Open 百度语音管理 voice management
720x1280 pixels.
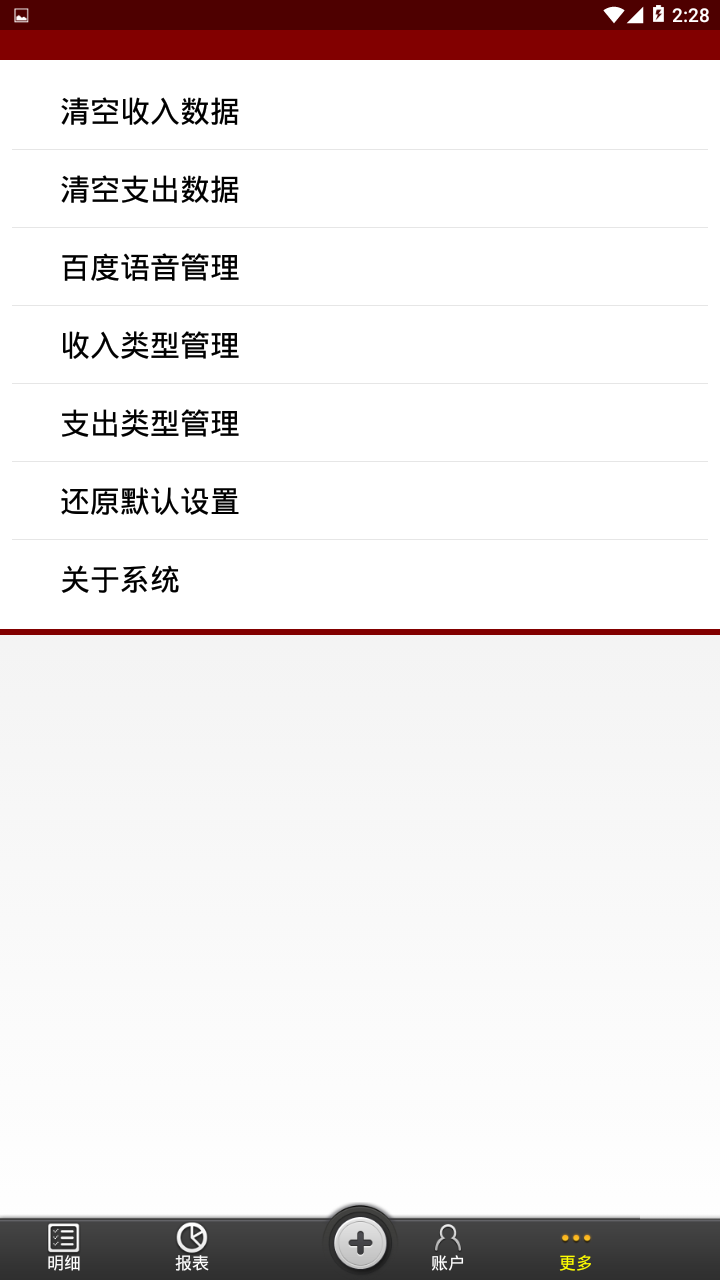click(x=150, y=267)
